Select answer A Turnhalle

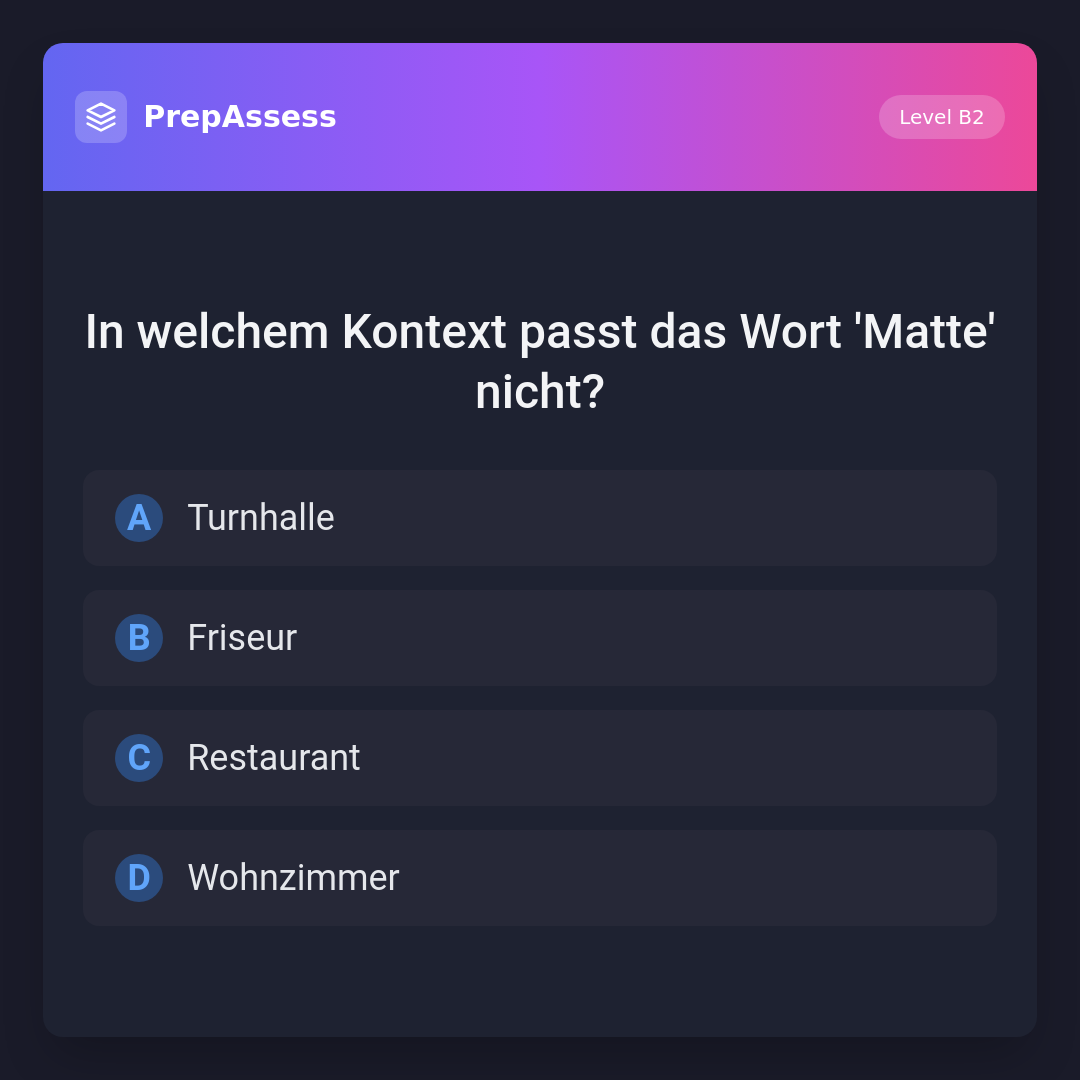point(539,518)
